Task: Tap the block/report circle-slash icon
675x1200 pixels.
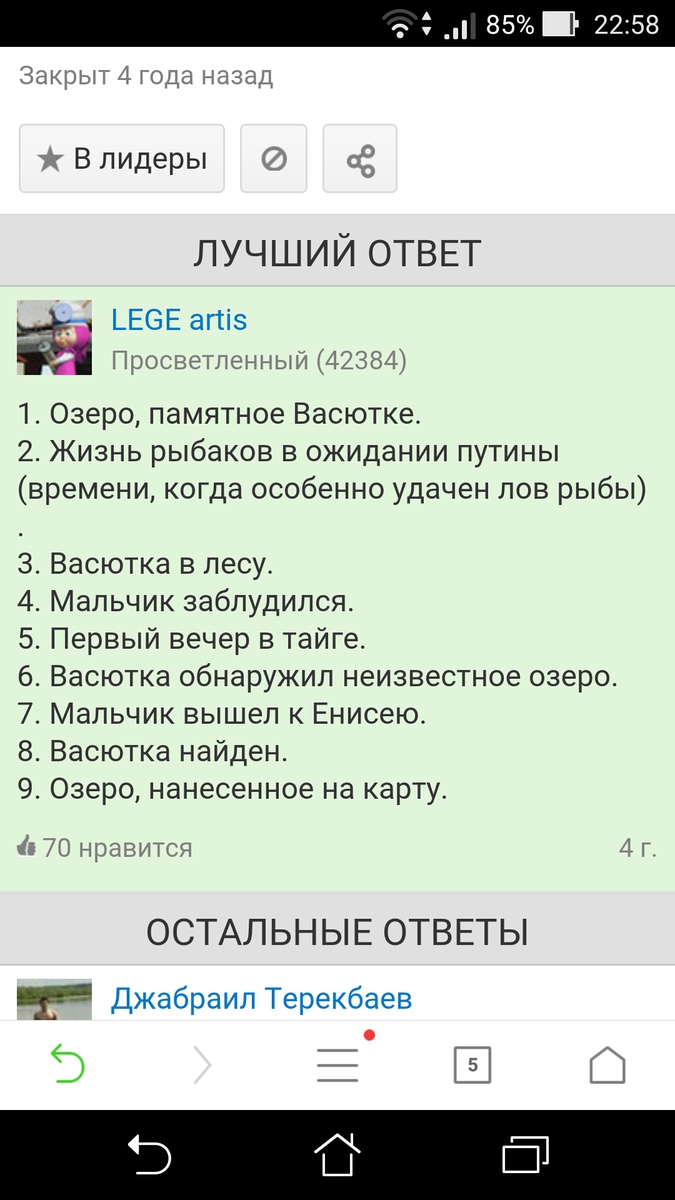Action: click(x=274, y=159)
